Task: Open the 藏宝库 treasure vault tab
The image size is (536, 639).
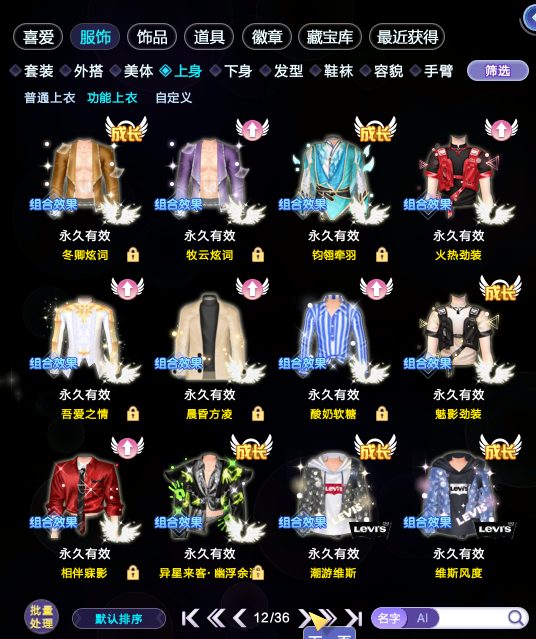Action: tap(330, 37)
